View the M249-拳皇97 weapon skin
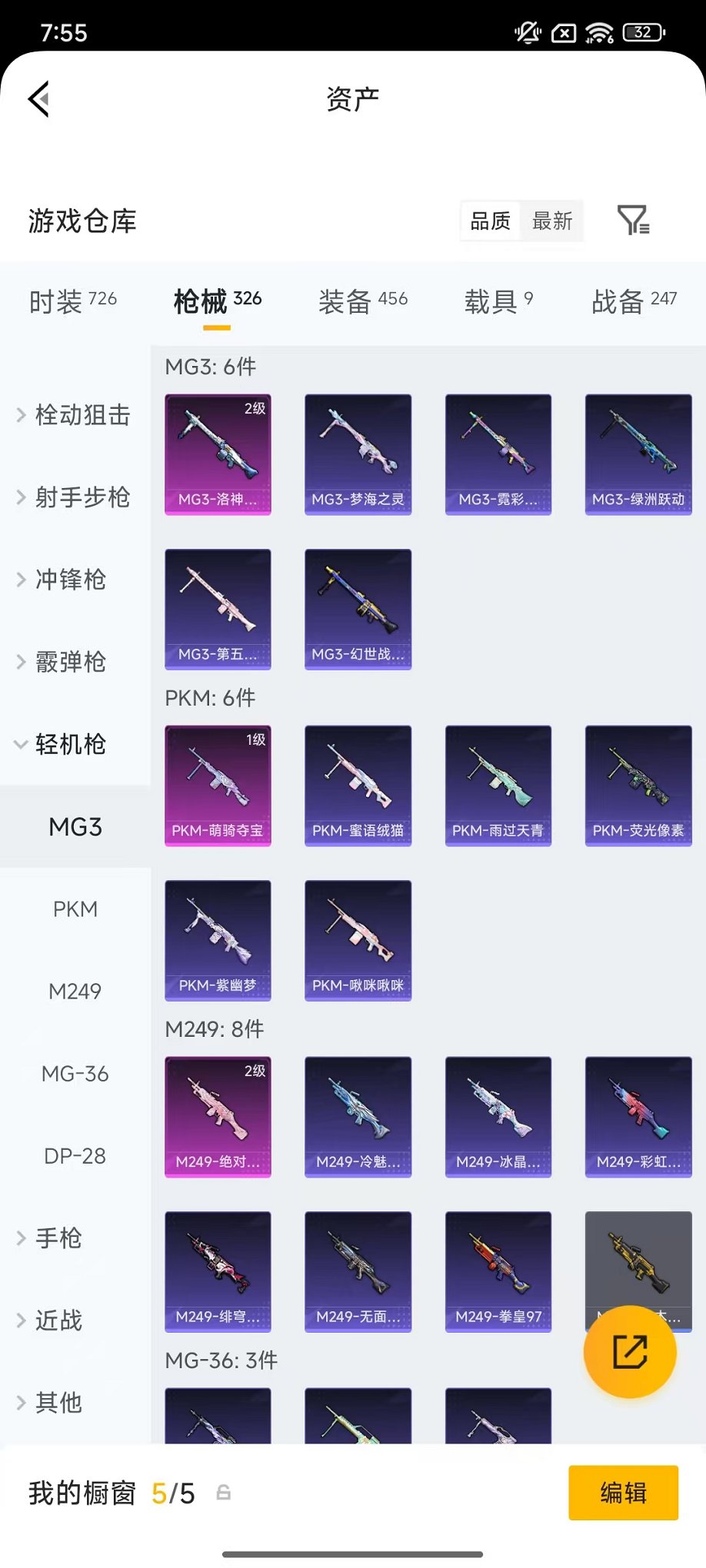This screenshot has width=706, height=1568. coord(498,1272)
